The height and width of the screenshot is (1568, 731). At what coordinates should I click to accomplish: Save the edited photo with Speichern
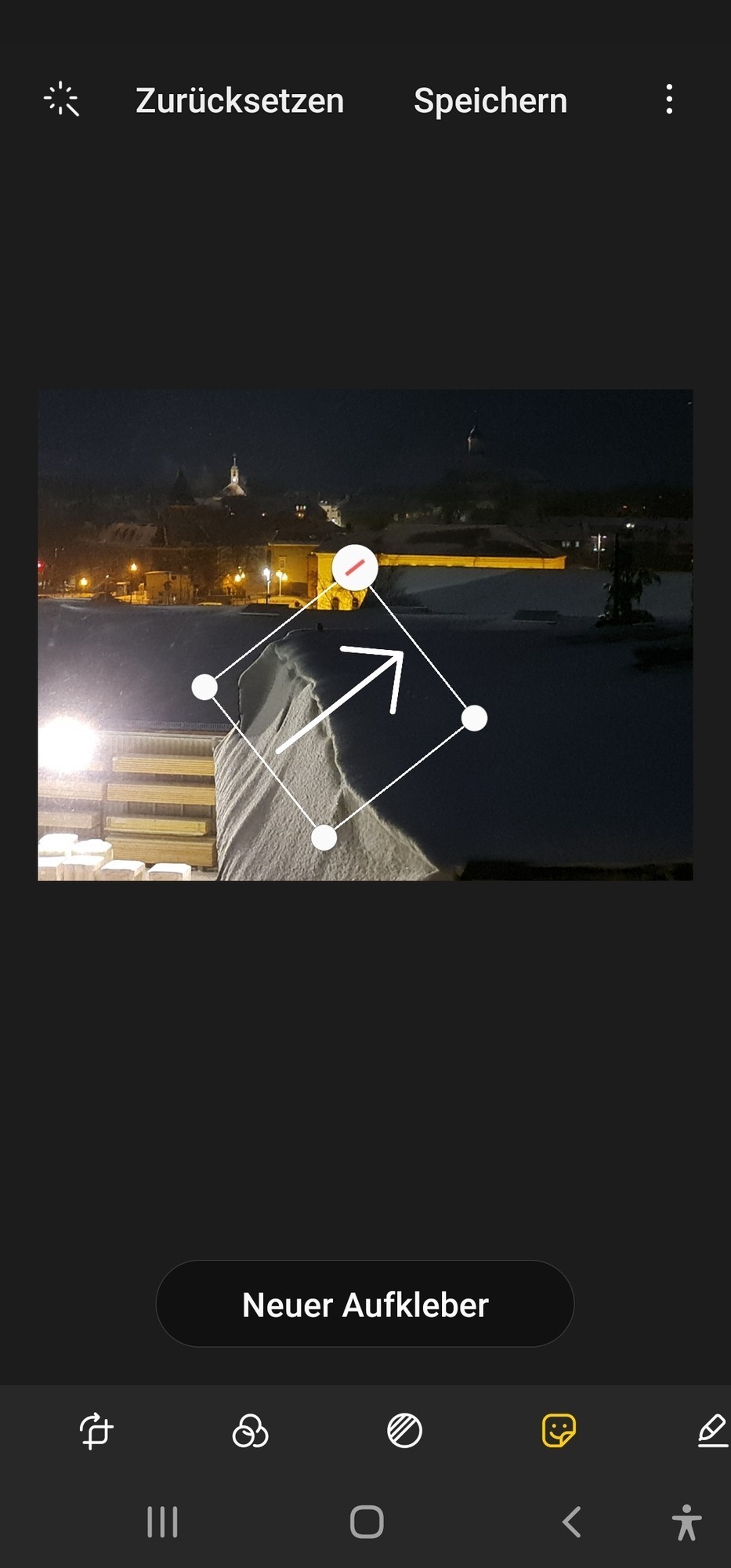490,101
